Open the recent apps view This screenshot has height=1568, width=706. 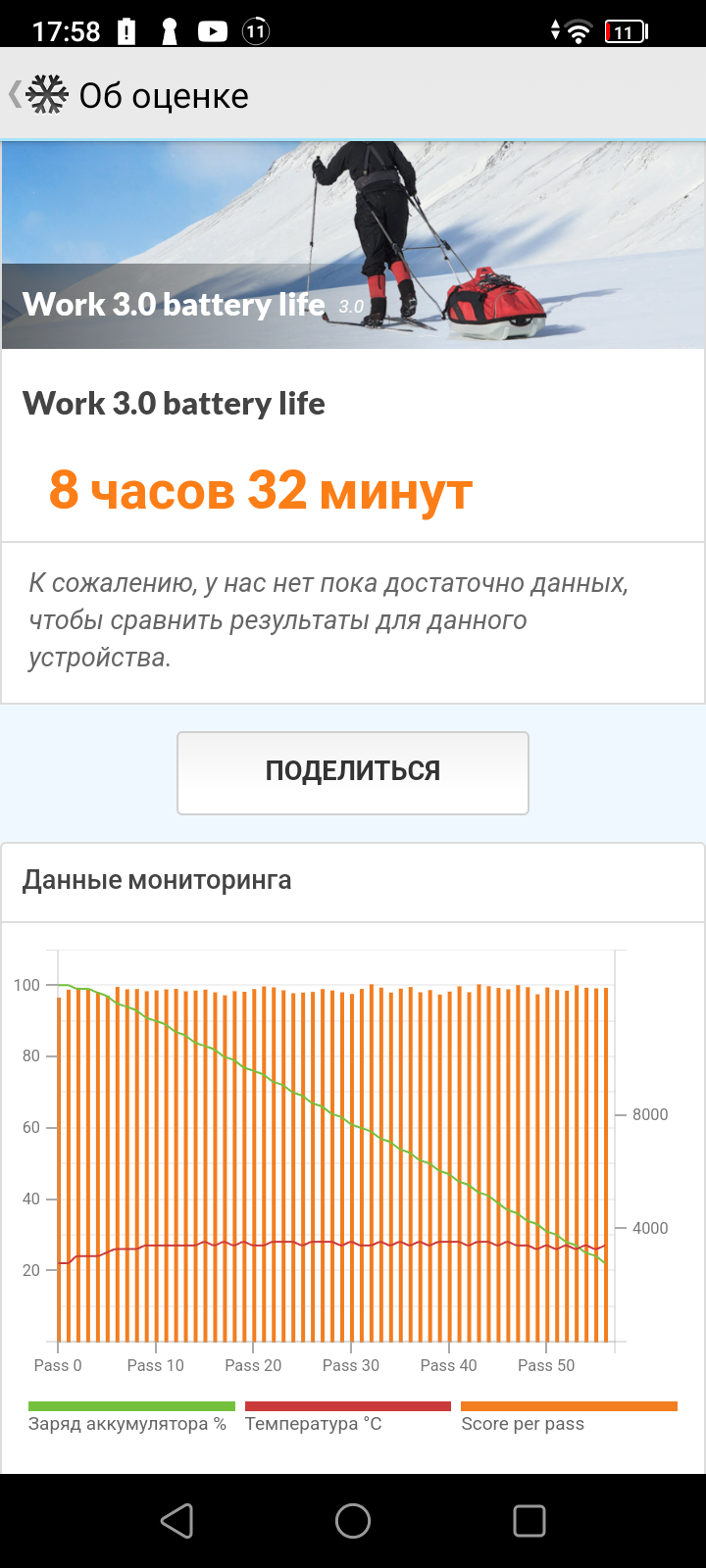coord(529,1520)
